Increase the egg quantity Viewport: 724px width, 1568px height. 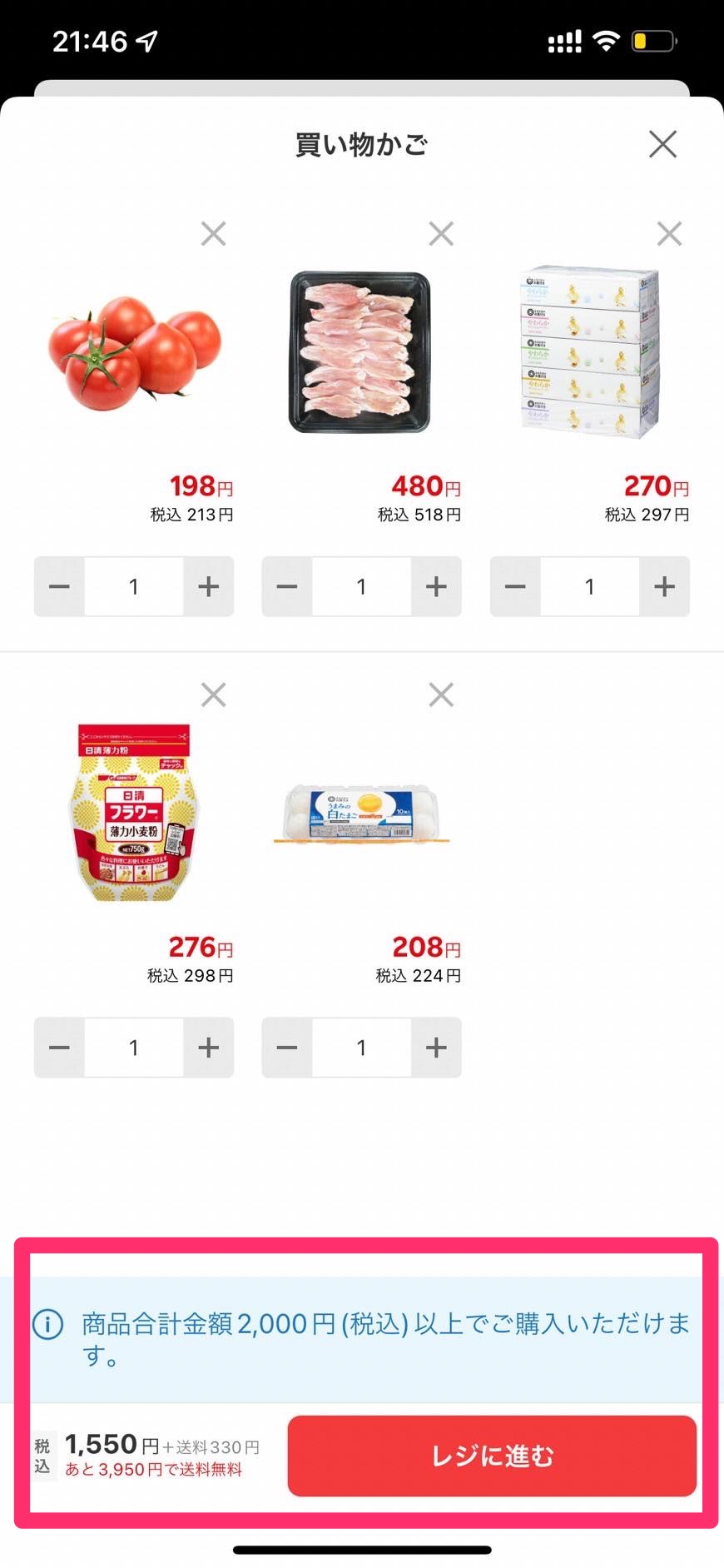435,1048
